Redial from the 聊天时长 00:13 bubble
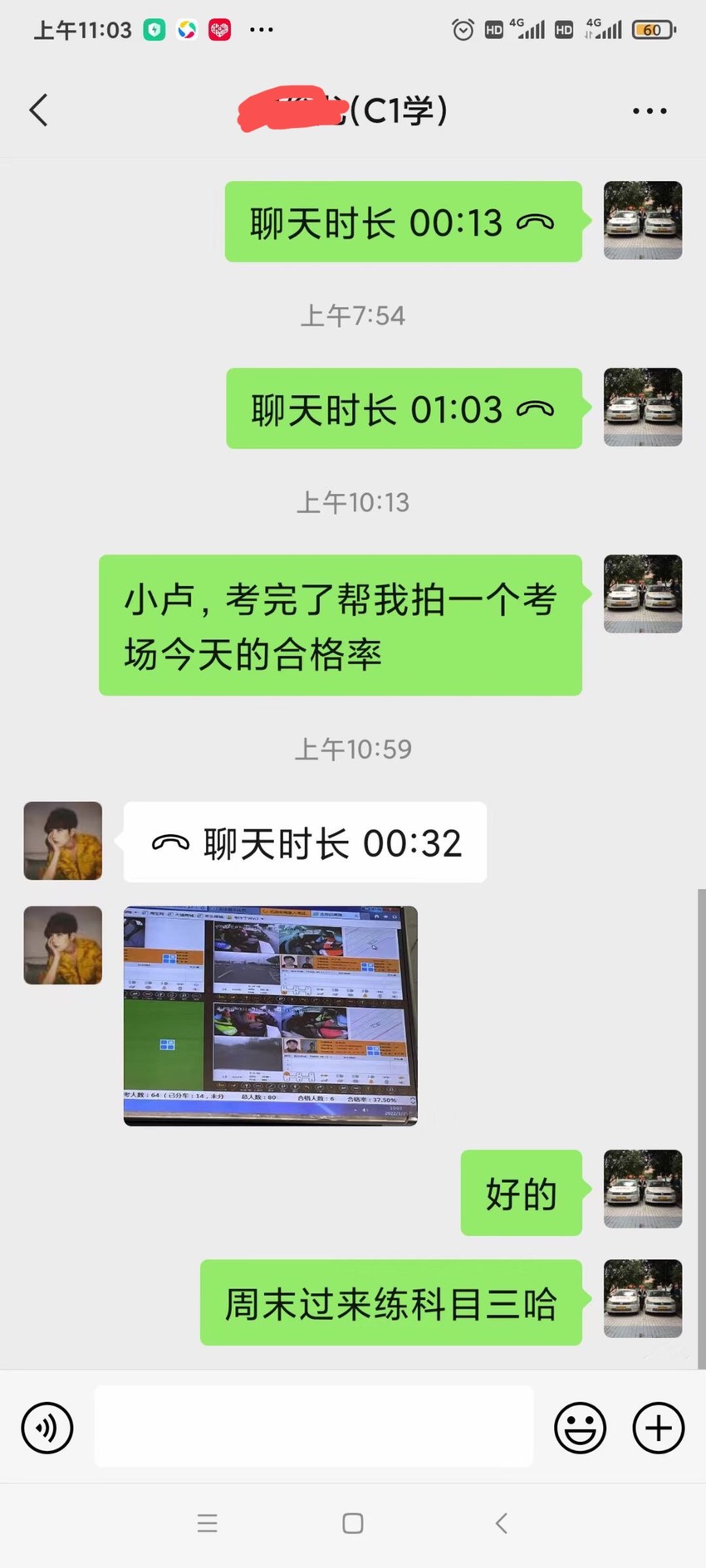Viewport: 706px width, 1568px height. (x=403, y=222)
